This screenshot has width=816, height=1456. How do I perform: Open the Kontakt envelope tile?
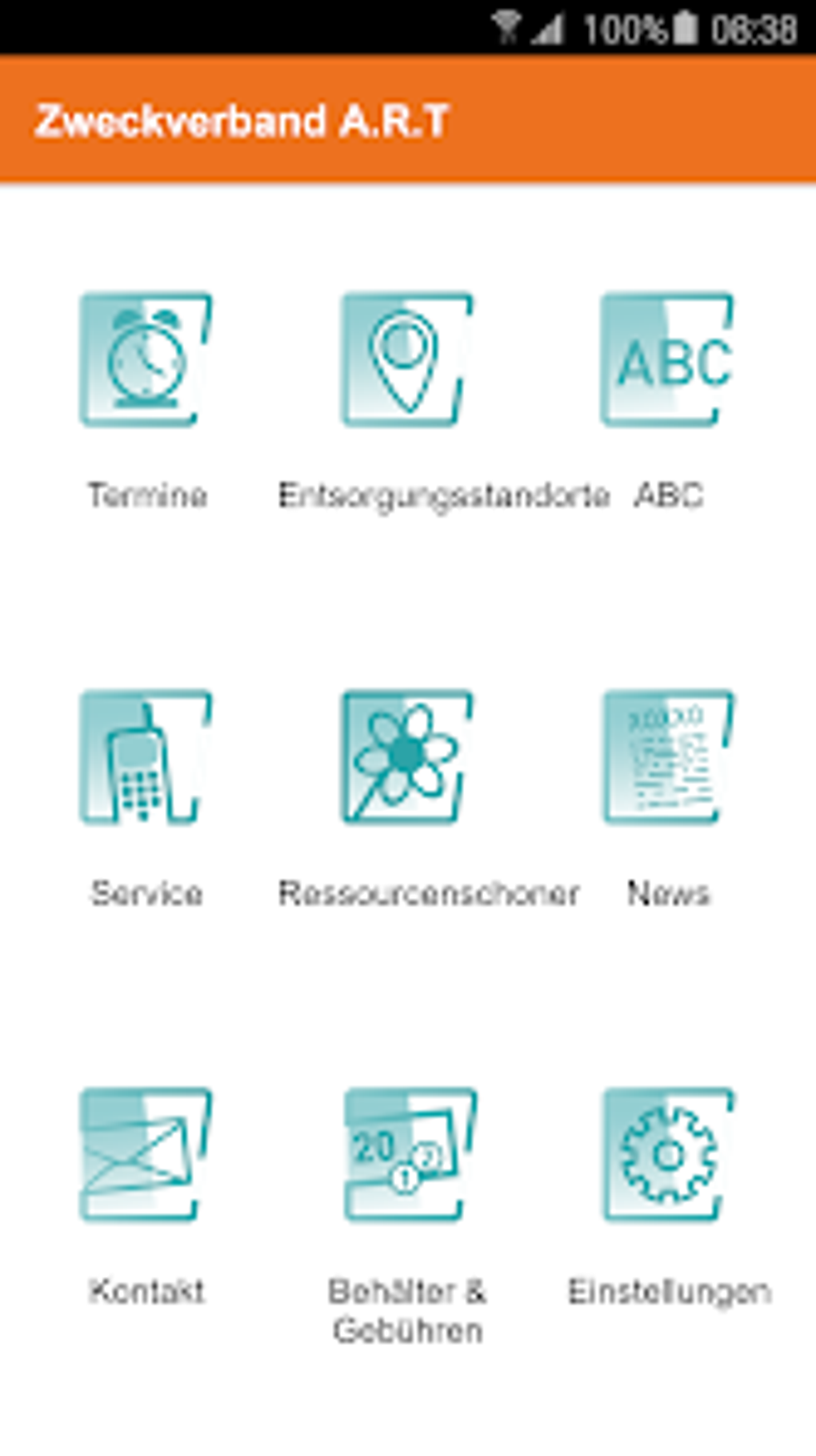pos(146,1154)
